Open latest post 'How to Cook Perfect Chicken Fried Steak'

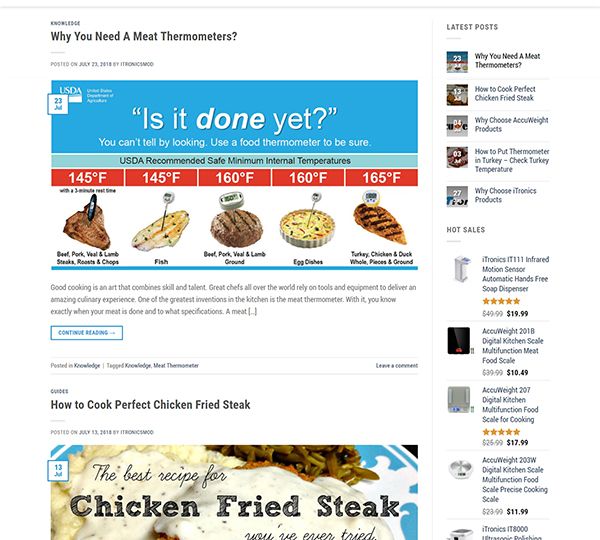point(504,93)
